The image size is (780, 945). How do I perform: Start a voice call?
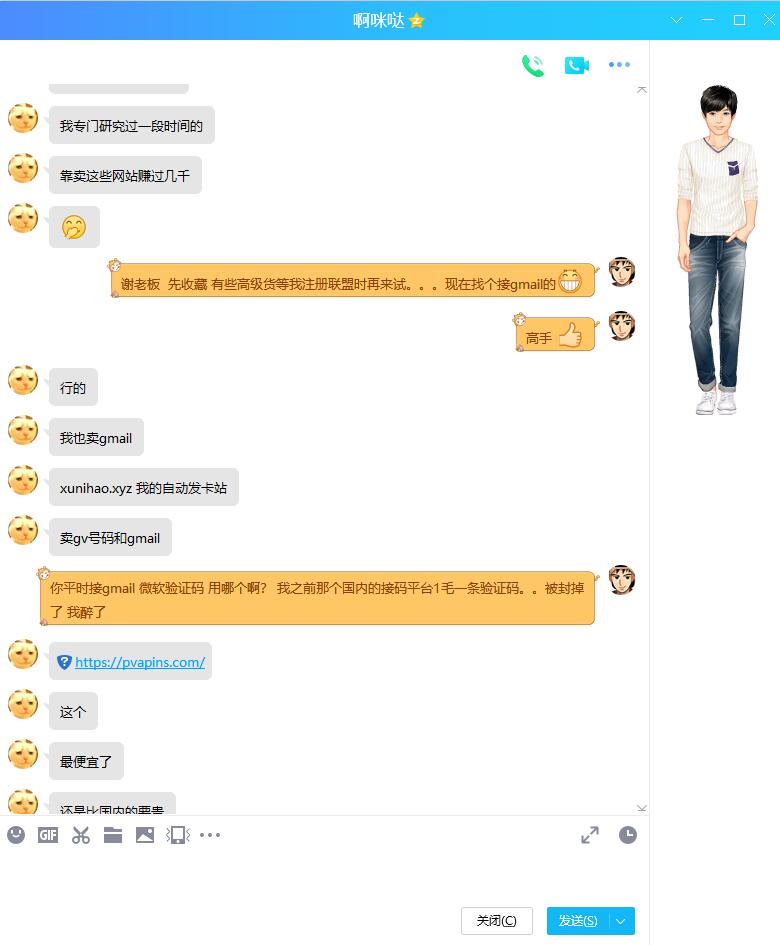point(533,66)
